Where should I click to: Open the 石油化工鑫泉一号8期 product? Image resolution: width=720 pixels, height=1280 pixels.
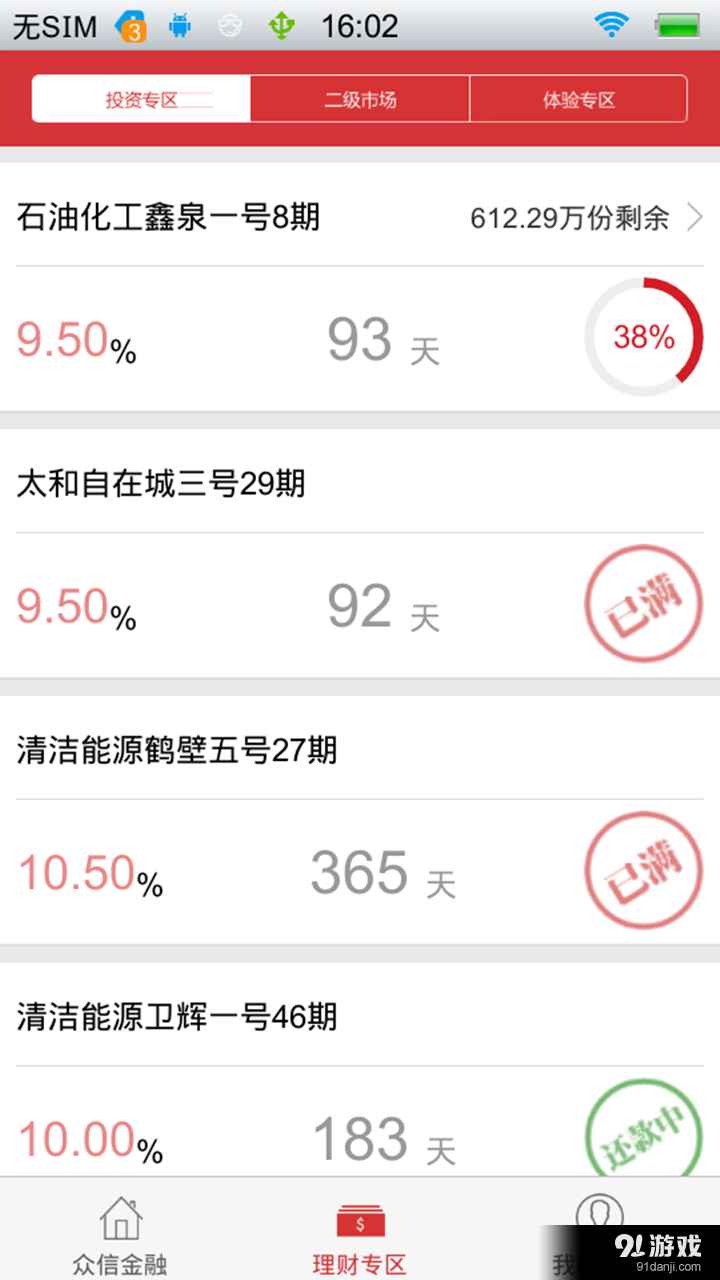pos(168,218)
